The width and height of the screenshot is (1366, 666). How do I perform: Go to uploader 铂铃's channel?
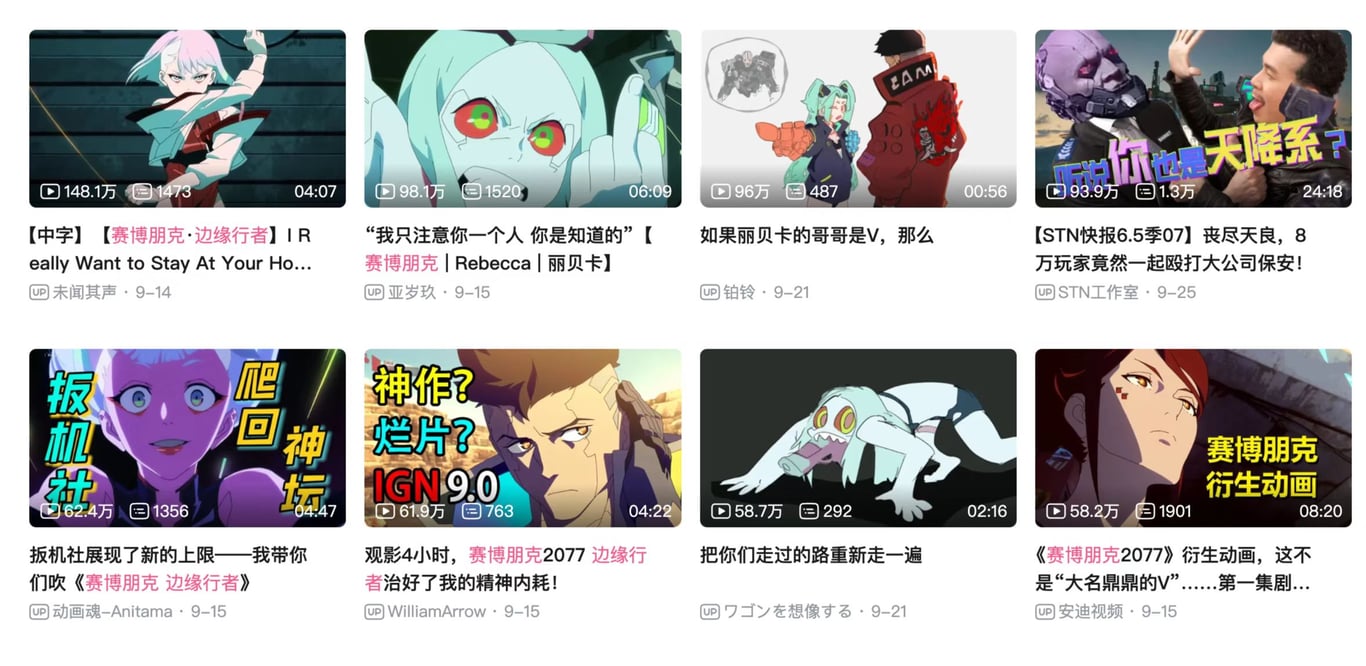point(738,292)
